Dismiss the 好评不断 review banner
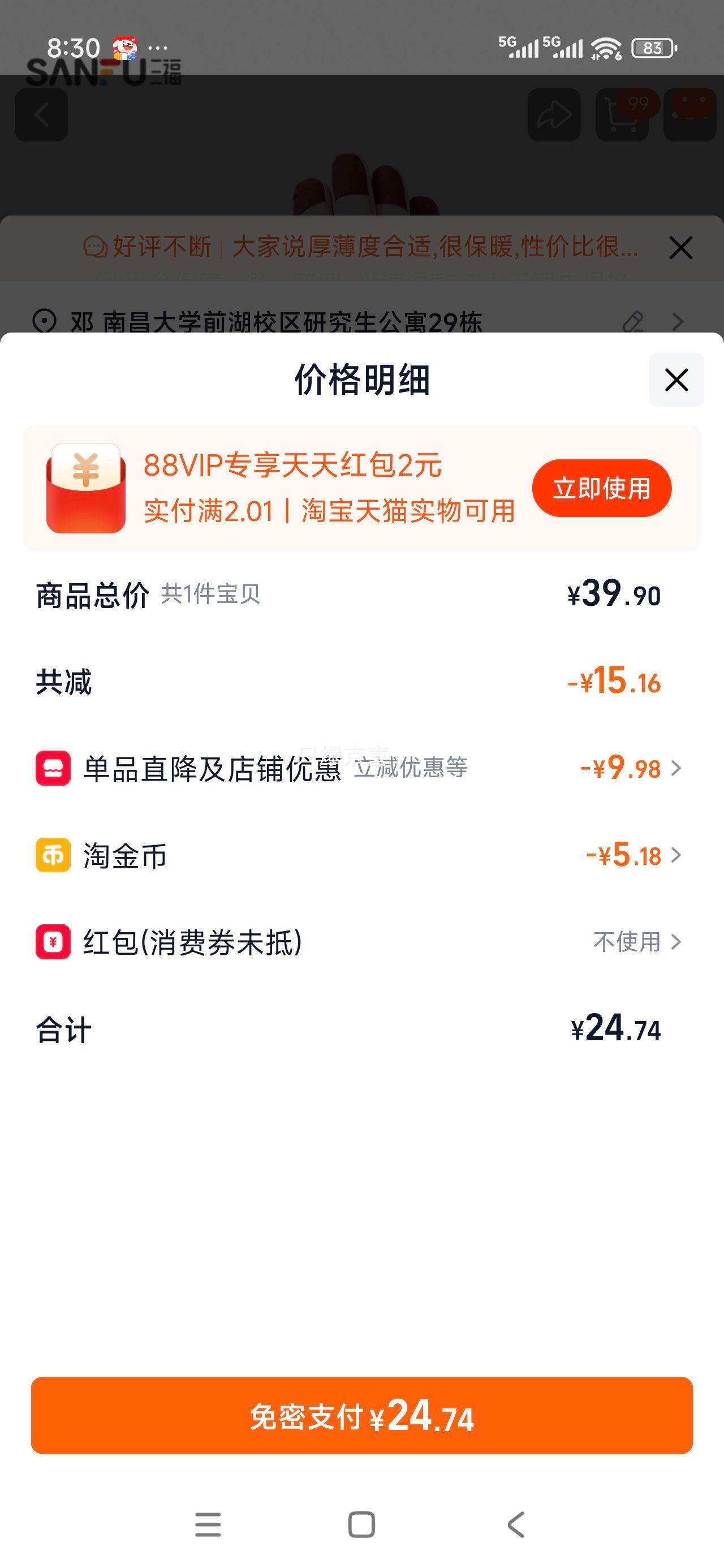Image resolution: width=724 pixels, height=1568 pixels. click(x=680, y=248)
